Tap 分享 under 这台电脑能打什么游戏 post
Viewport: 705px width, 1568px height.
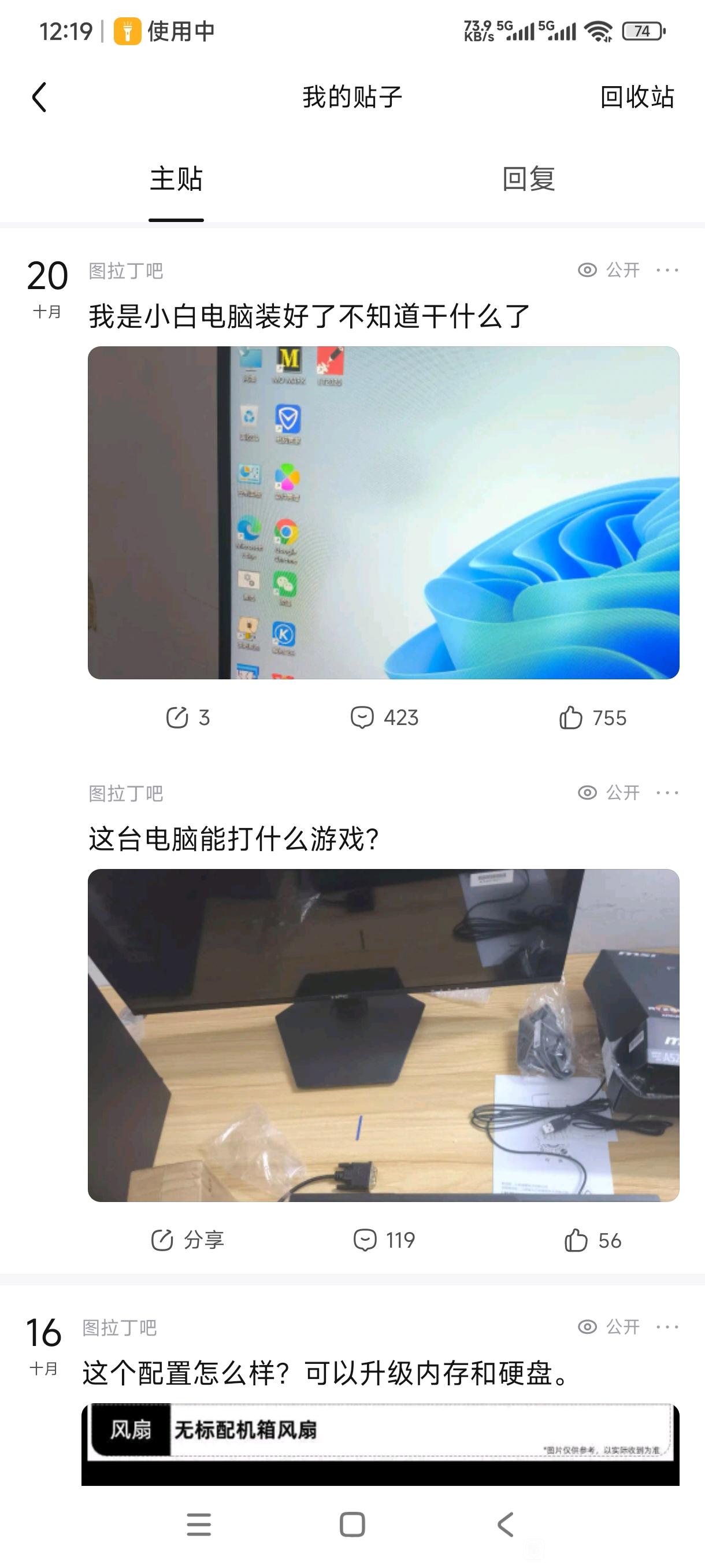click(187, 1240)
